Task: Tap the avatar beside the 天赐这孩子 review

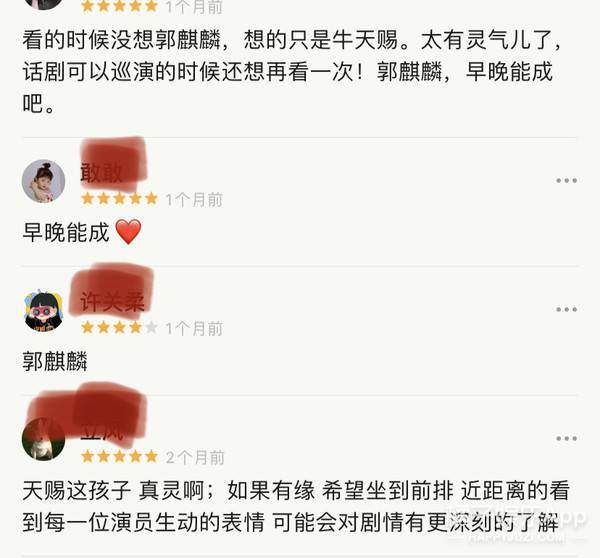Action: [x=44, y=438]
